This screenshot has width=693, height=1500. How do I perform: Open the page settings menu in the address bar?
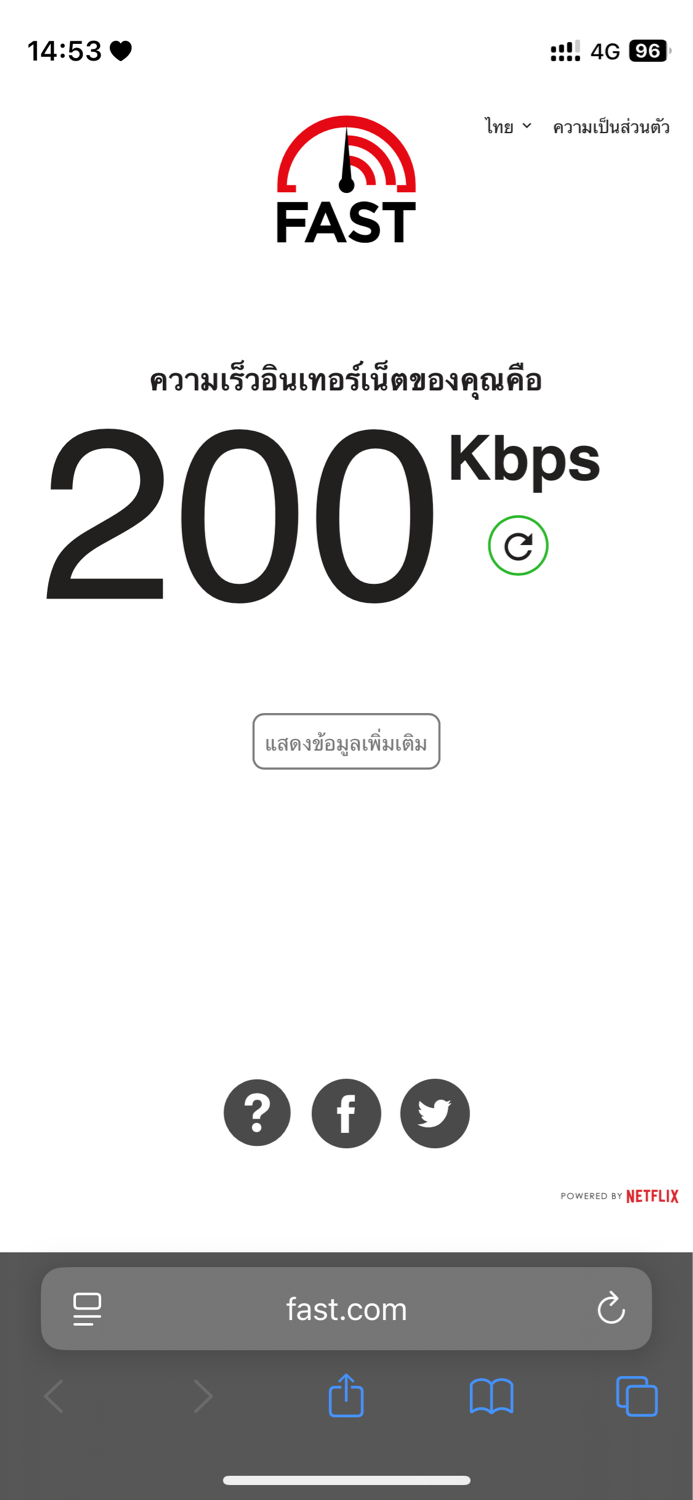pos(88,1309)
